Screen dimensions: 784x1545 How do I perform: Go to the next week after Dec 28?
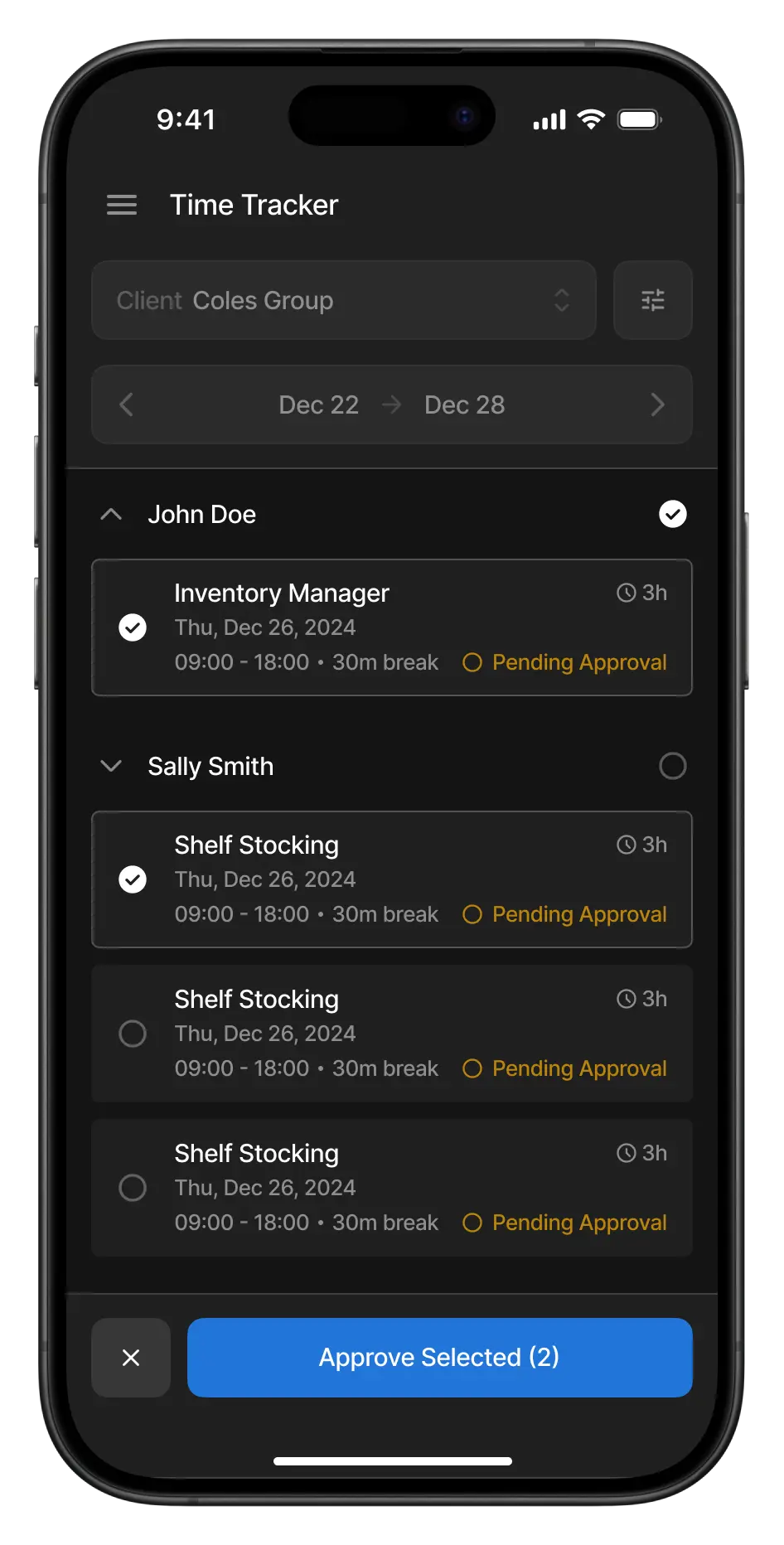point(657,404)
